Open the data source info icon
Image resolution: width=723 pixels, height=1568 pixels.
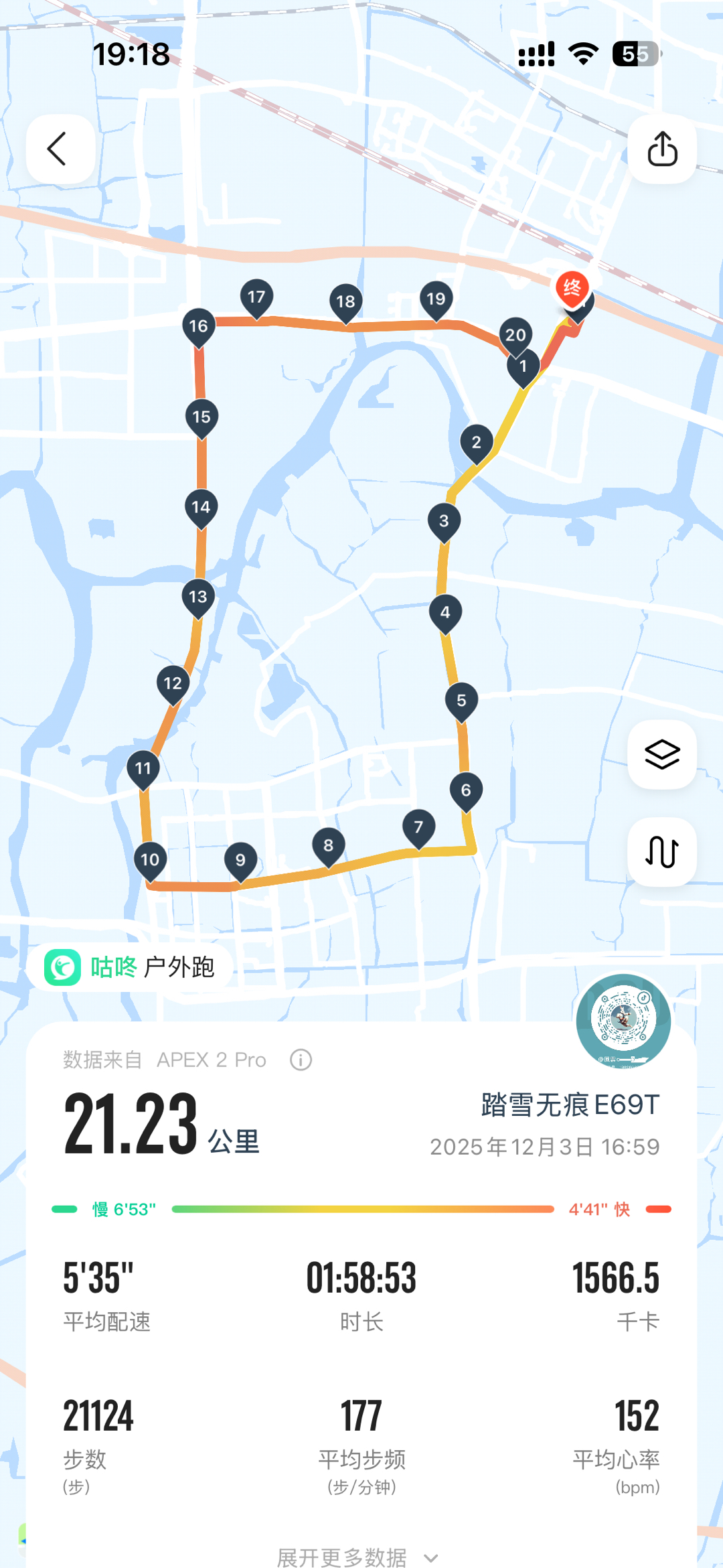click(x=301, y=1060)
